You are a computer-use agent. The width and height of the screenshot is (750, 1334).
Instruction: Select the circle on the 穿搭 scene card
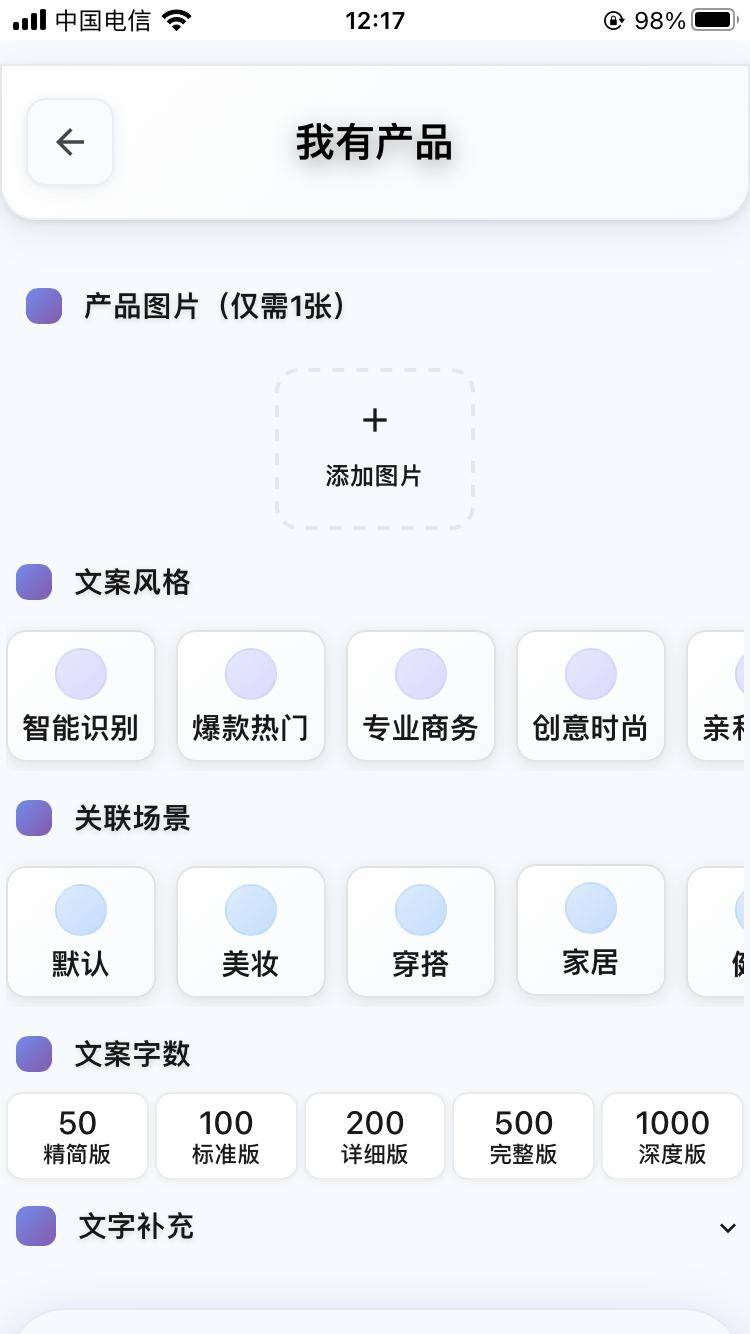420,908
